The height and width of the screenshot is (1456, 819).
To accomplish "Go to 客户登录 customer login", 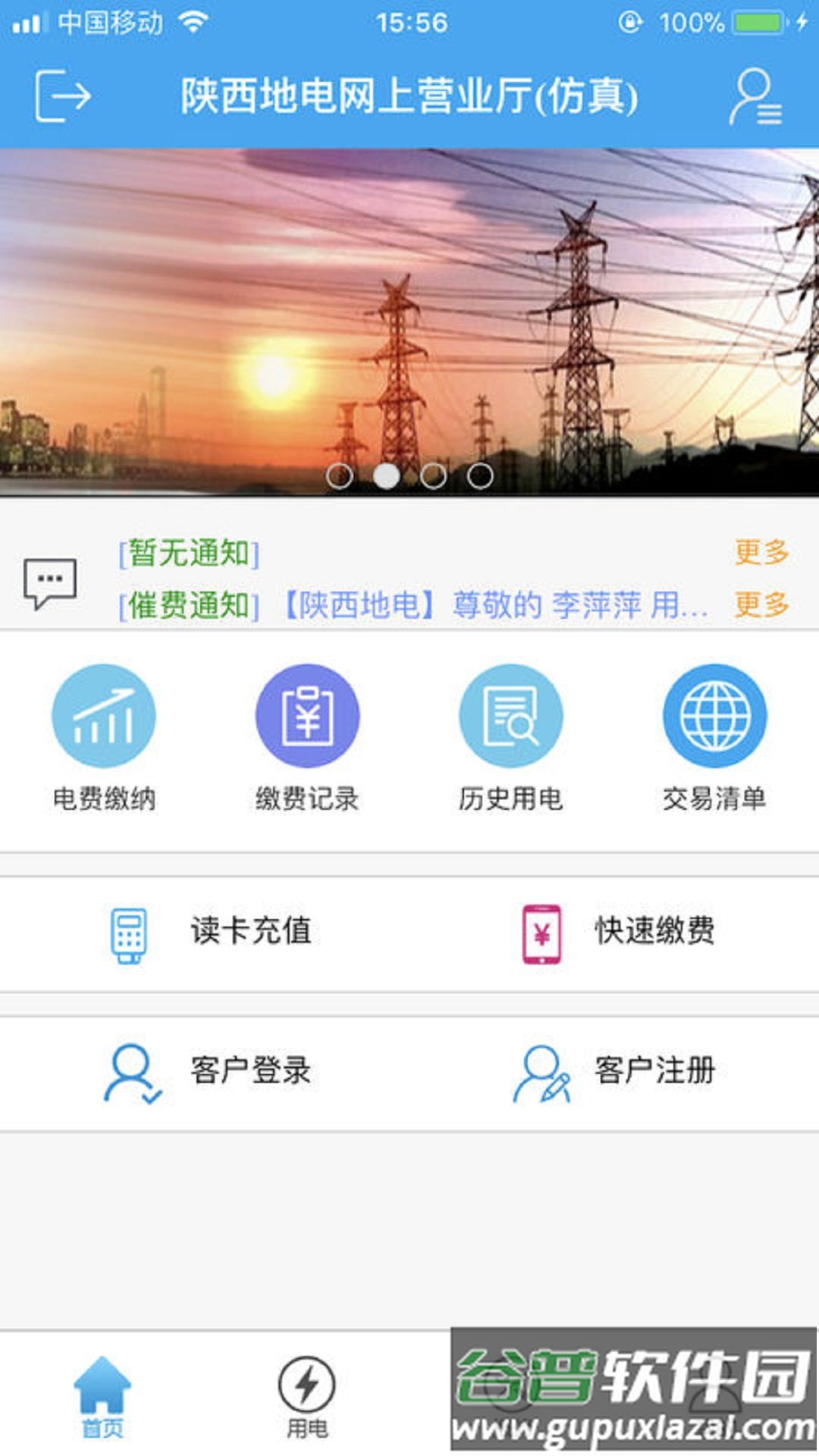I will (x=209, y=1072).
